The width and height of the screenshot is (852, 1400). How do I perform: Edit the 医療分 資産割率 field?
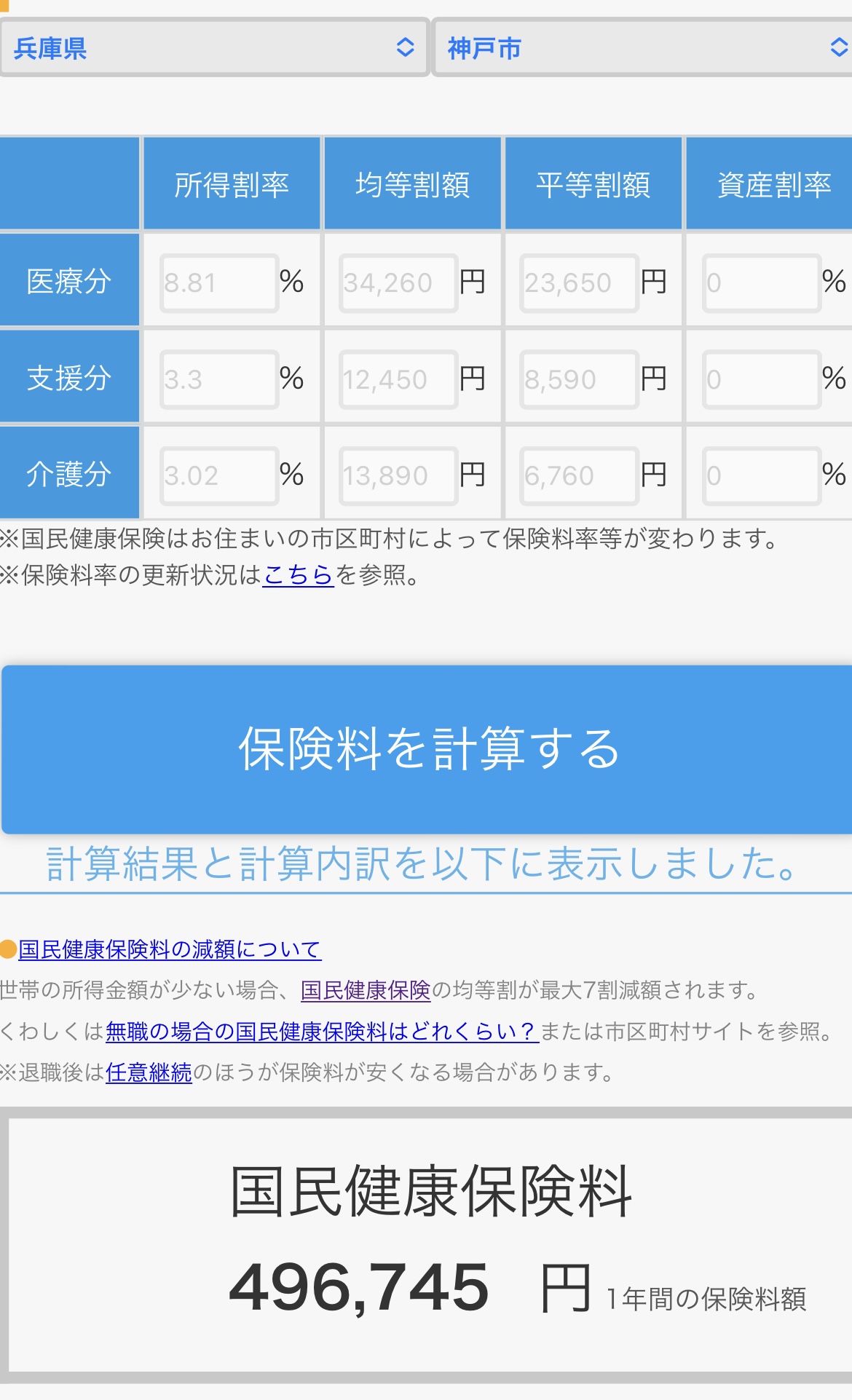[762, 283]
